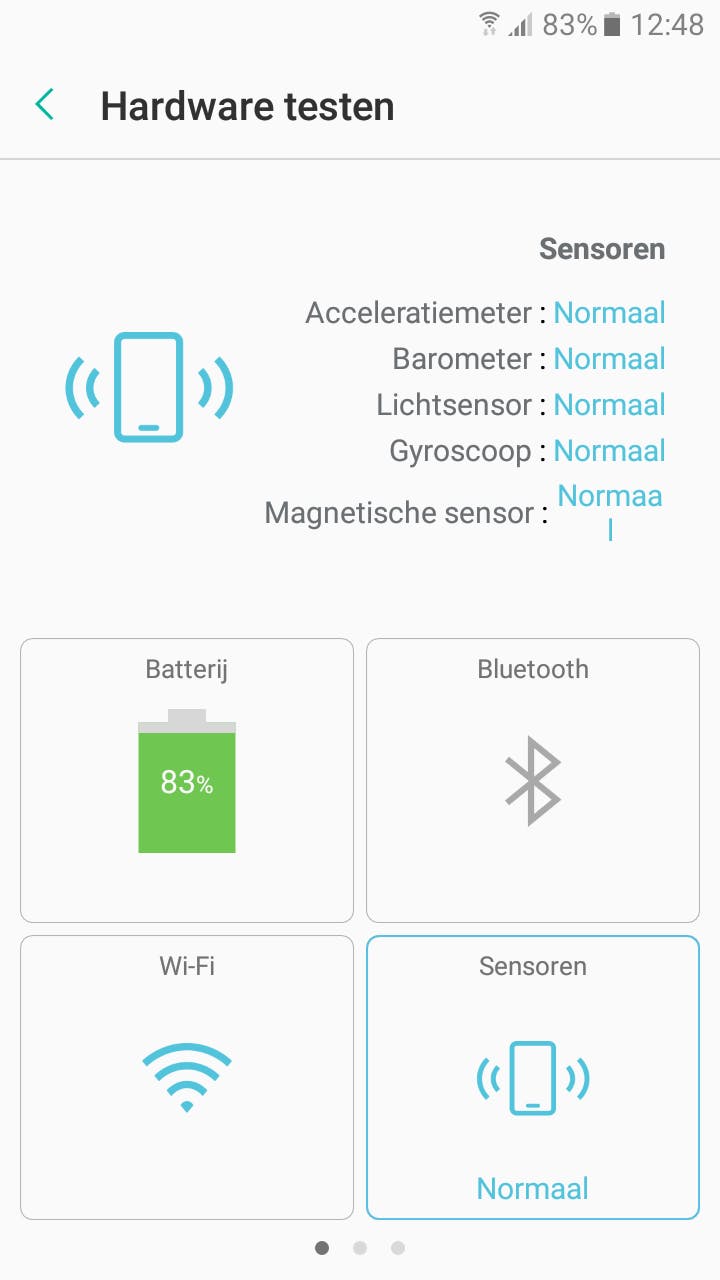Choose the Sensoren test card
This screenshot has width=720, height=1280.
pyautogui.click(x=533, y=1077)
